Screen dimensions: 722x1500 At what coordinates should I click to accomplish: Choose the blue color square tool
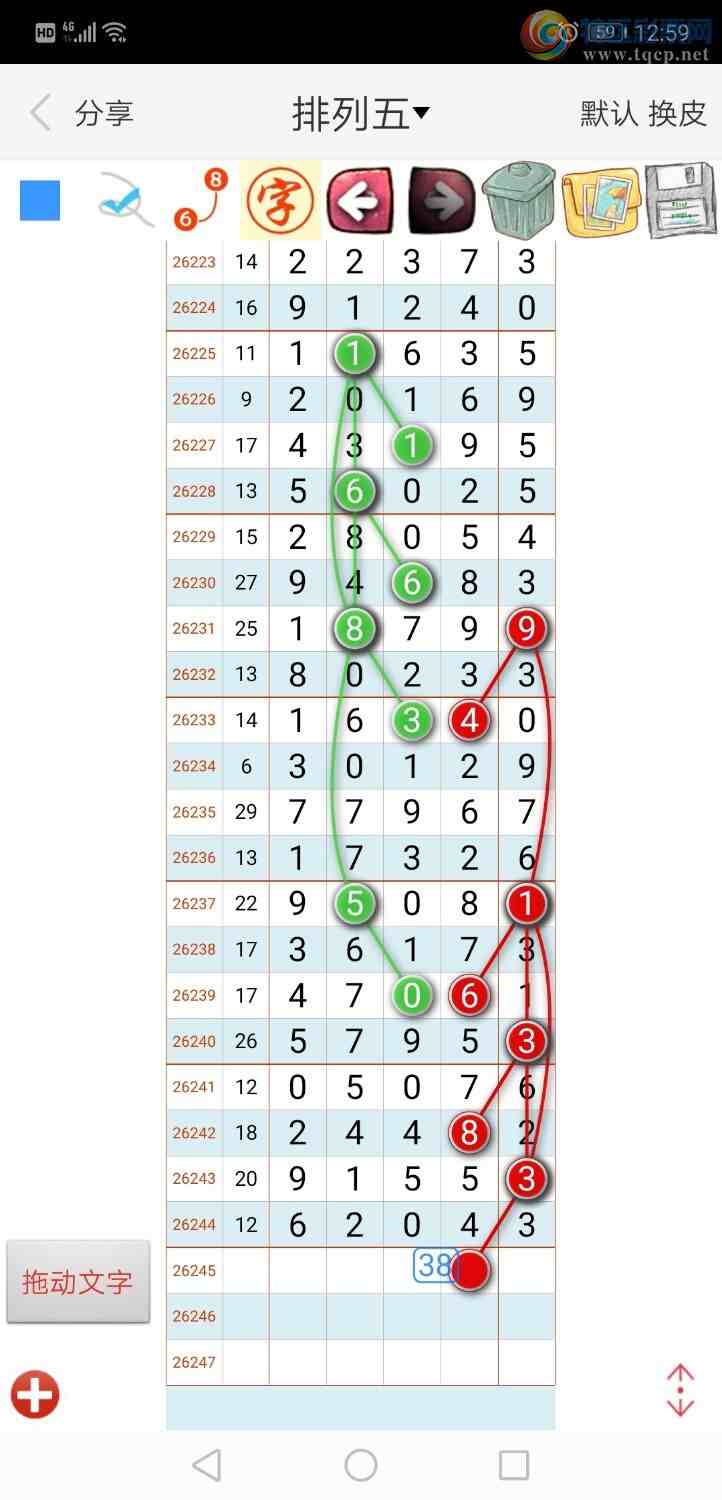point(40,200)
